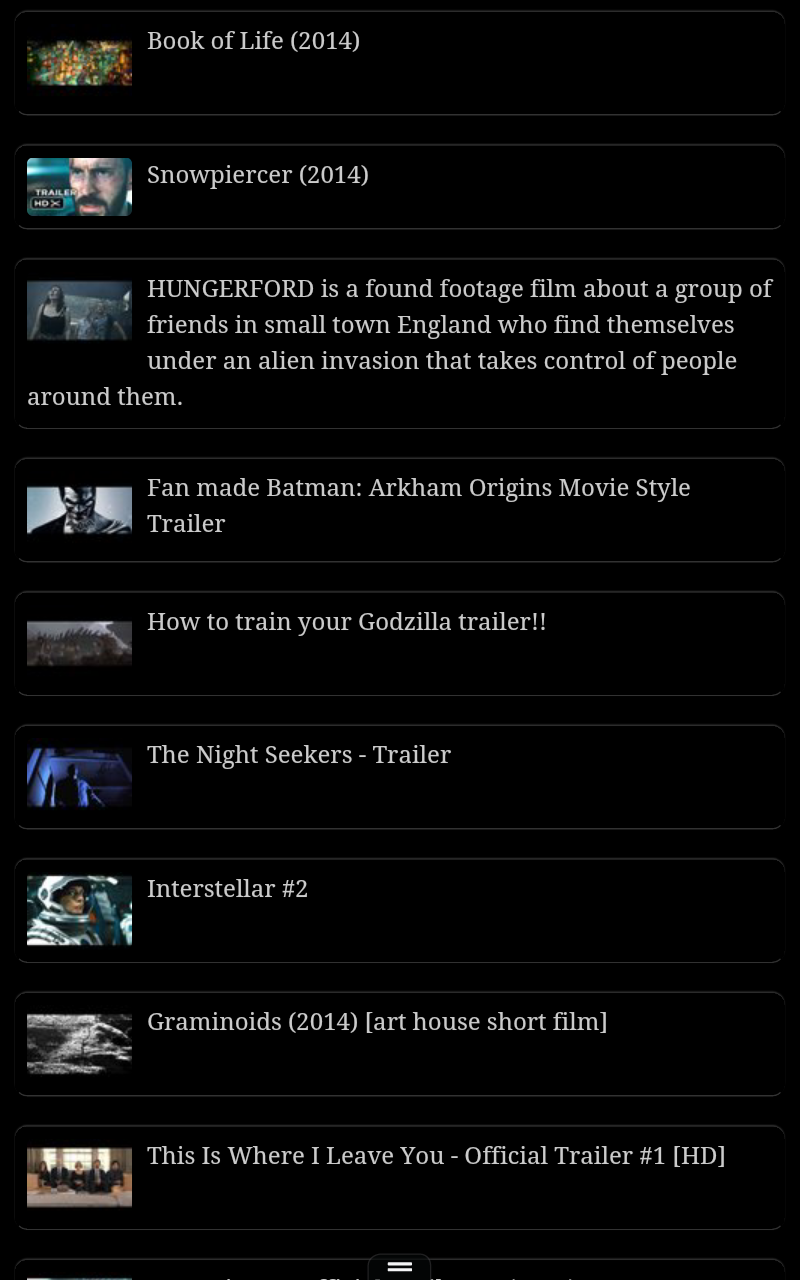Select How to train your Godzilla trailer
800x1280 pixels.
pos(346,621)
